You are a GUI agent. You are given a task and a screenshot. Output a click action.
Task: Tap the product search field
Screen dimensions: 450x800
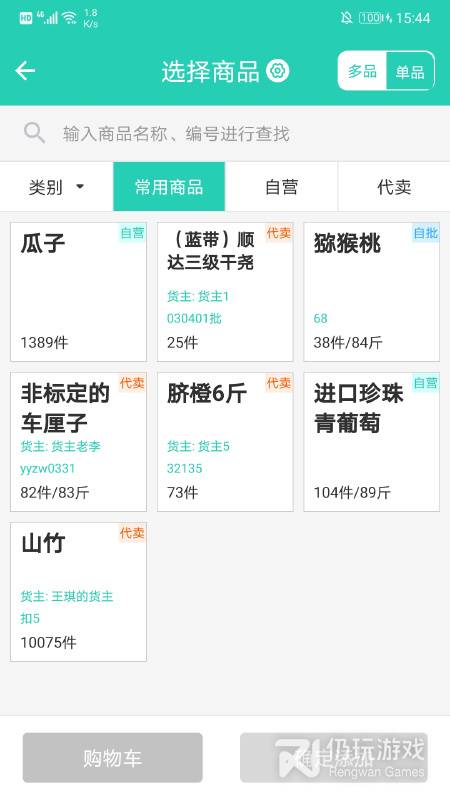pyautogui.click(x=225, y=134)
